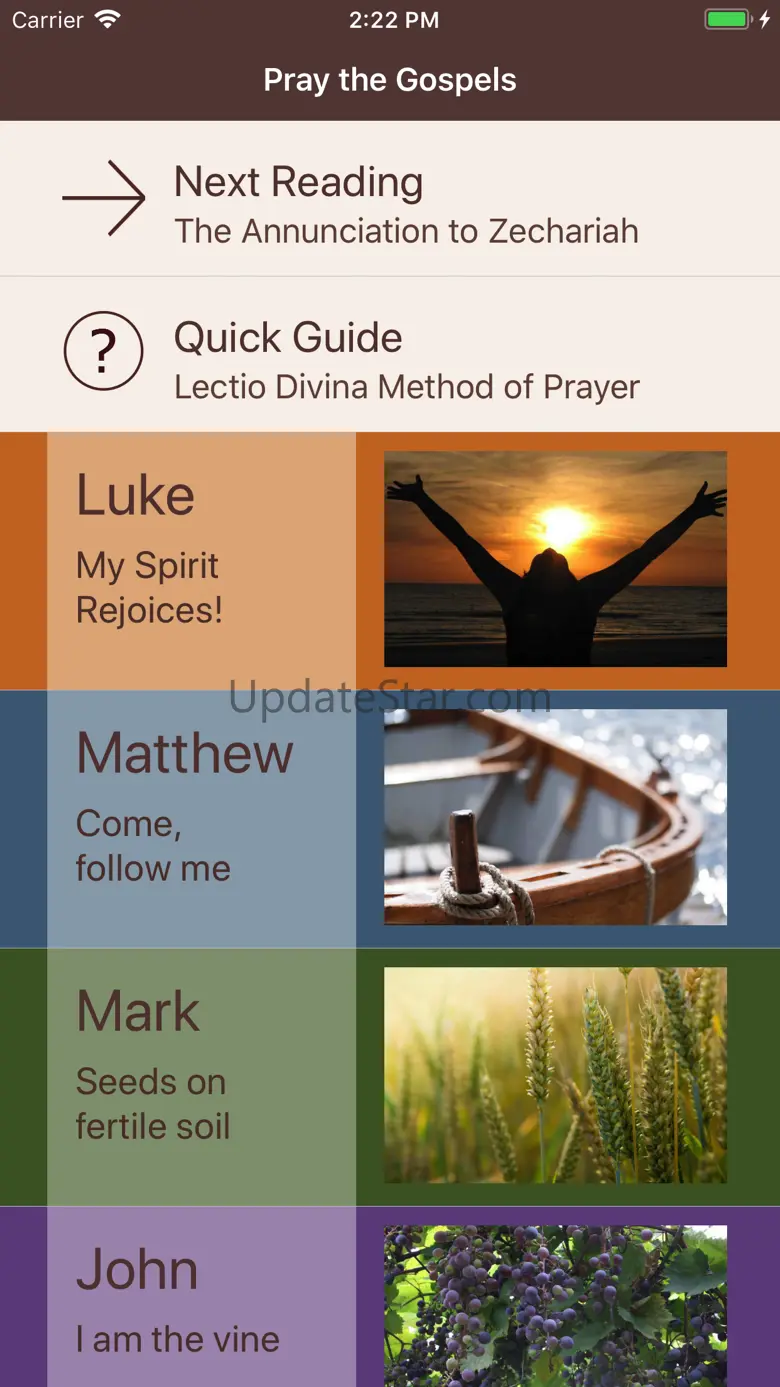Viewport: 780px width, 1387px height.
Task: Open Matthew: Come, follow me
Action: click(x=390, y=819)
